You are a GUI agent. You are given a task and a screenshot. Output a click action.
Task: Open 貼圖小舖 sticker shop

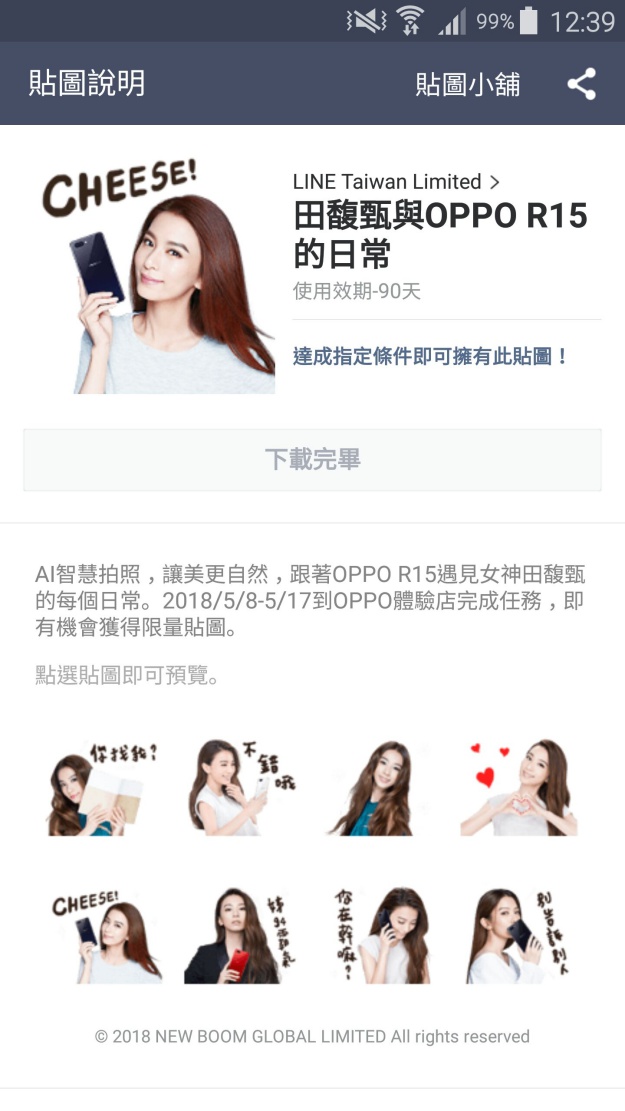(468, 84)
